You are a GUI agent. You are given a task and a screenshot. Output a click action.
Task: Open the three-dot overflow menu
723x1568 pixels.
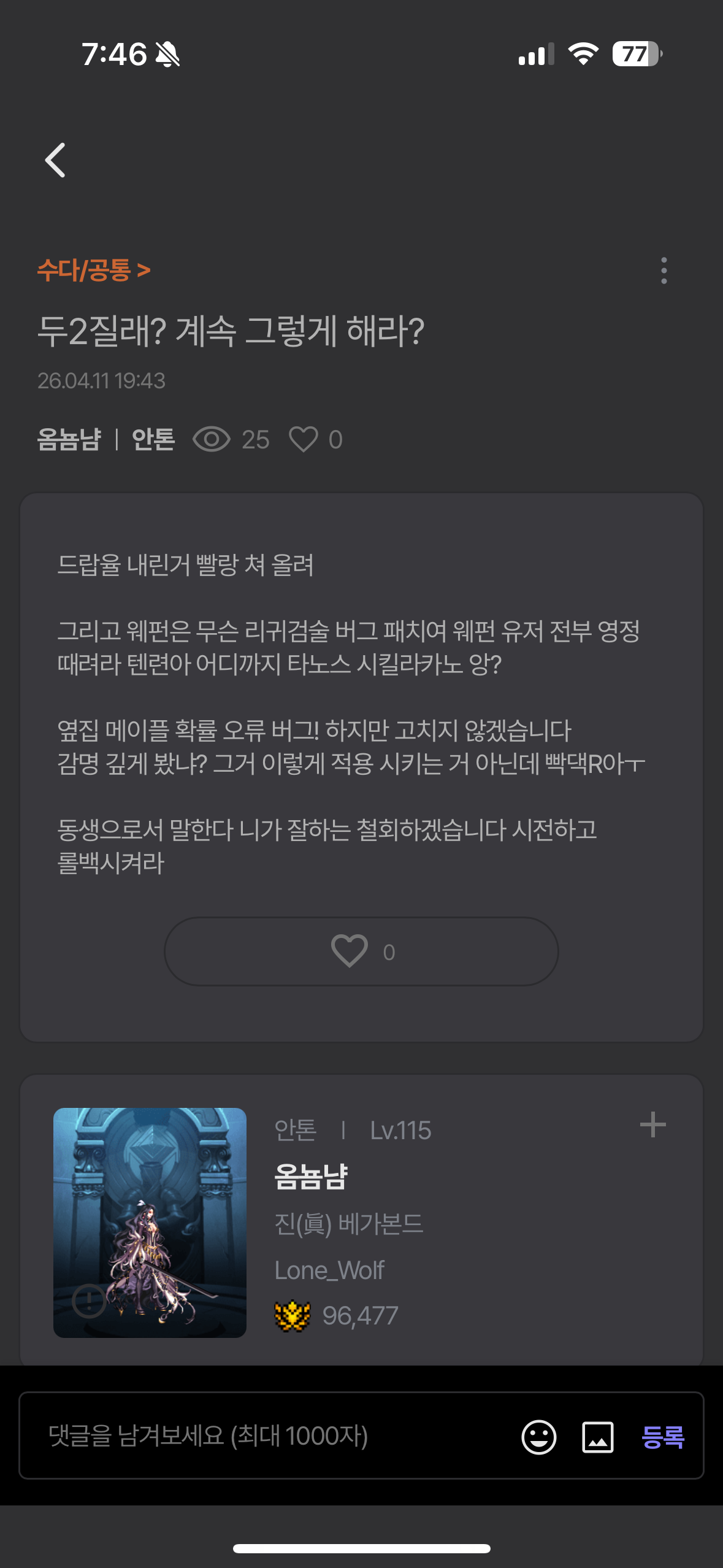click(x=664, y=271)
